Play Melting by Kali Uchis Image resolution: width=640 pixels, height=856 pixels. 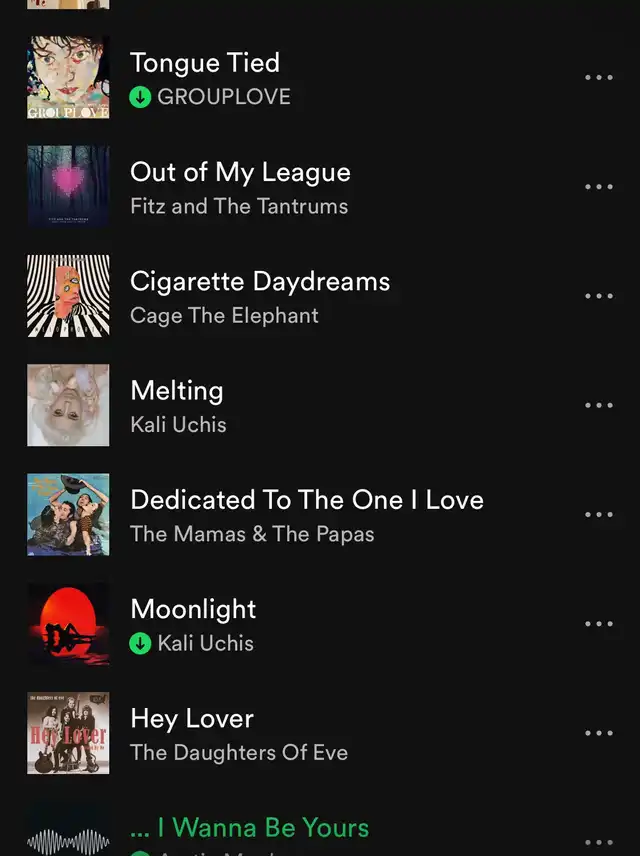coord(177,390)
